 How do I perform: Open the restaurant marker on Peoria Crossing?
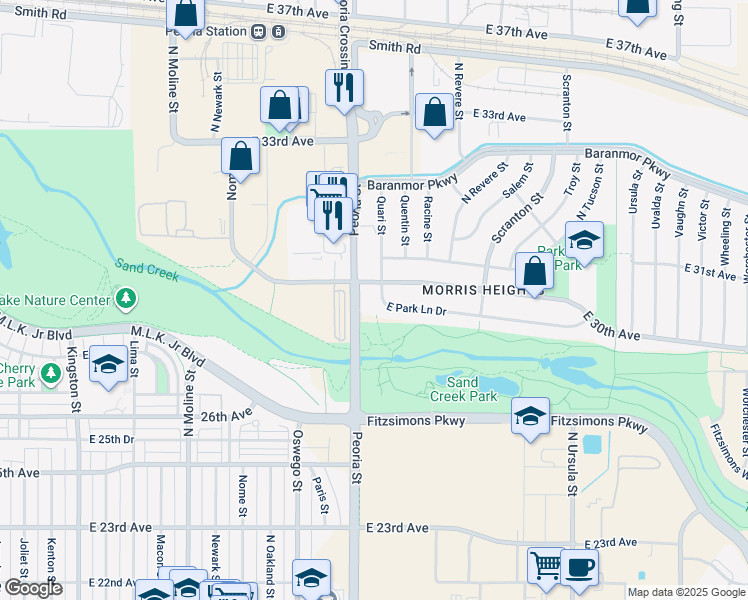343,88
